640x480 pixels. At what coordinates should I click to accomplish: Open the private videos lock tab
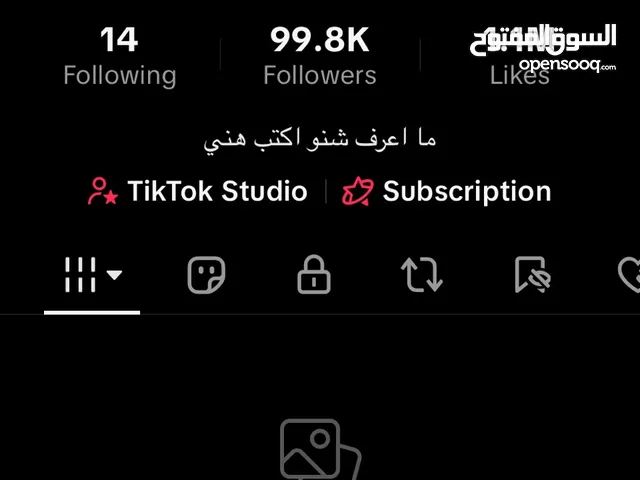tap(314, 274)
